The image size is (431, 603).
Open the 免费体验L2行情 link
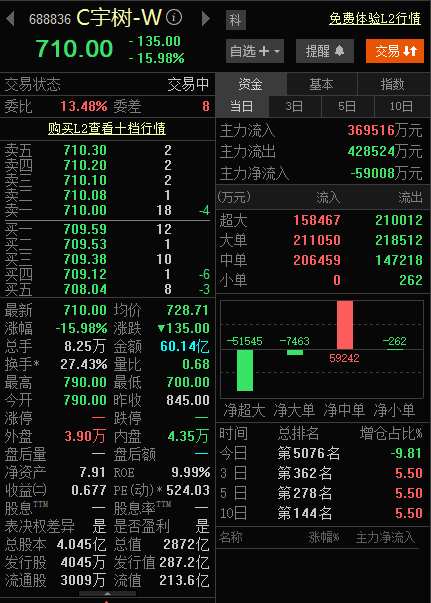click(374, 18)
